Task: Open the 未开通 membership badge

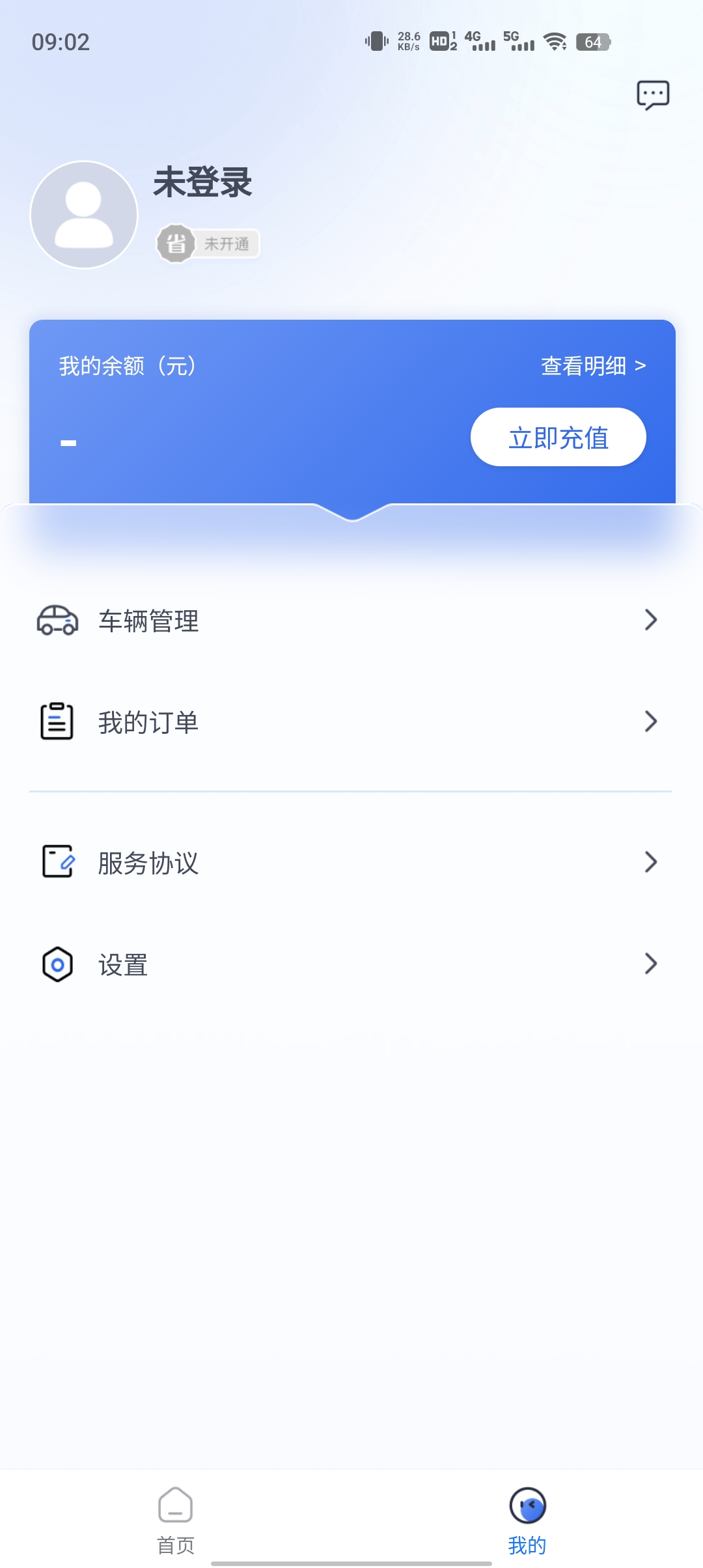Action: [208, 244]
